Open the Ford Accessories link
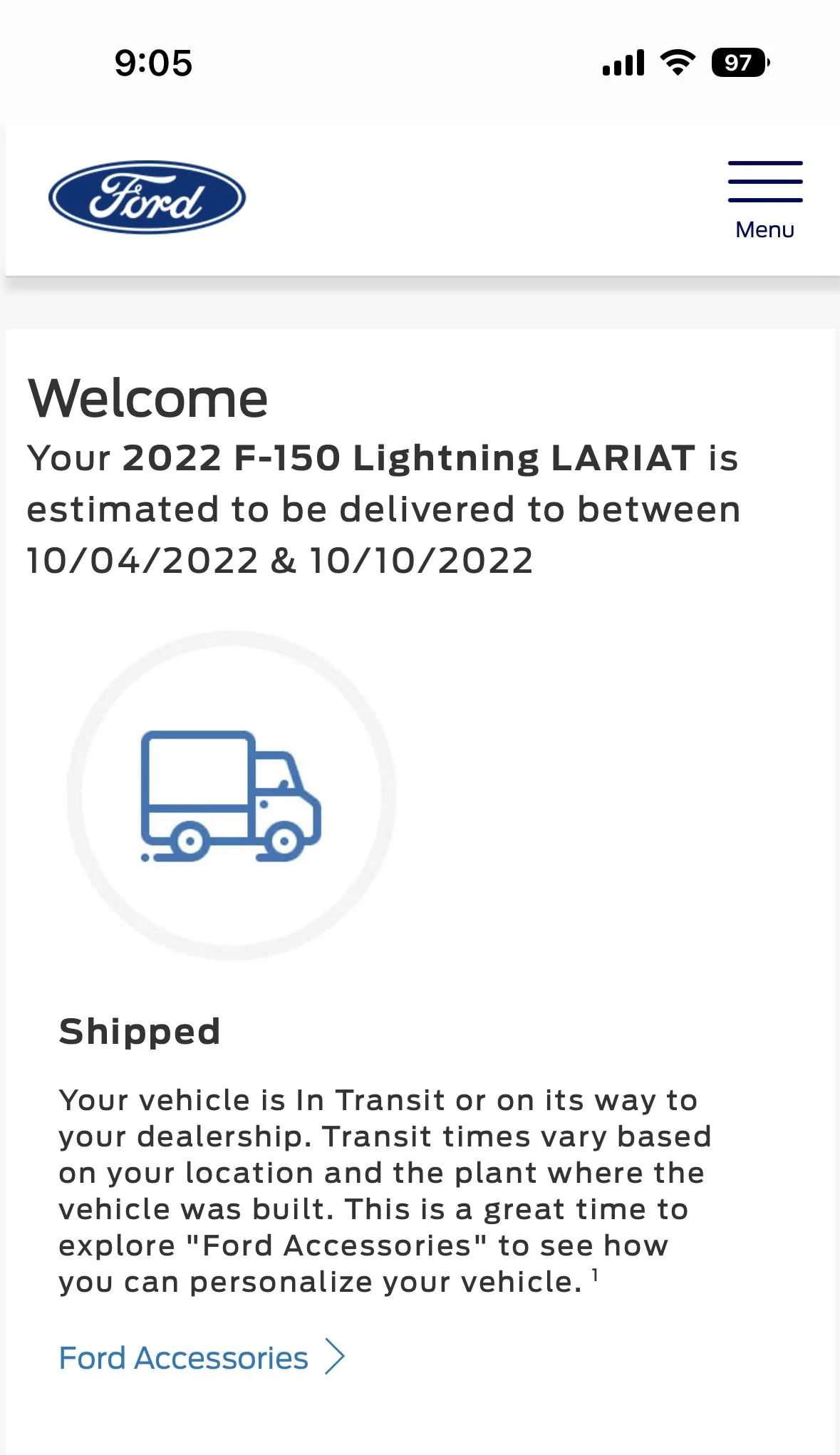This screenshot has height=1455, width=840. coord(183,1357)
